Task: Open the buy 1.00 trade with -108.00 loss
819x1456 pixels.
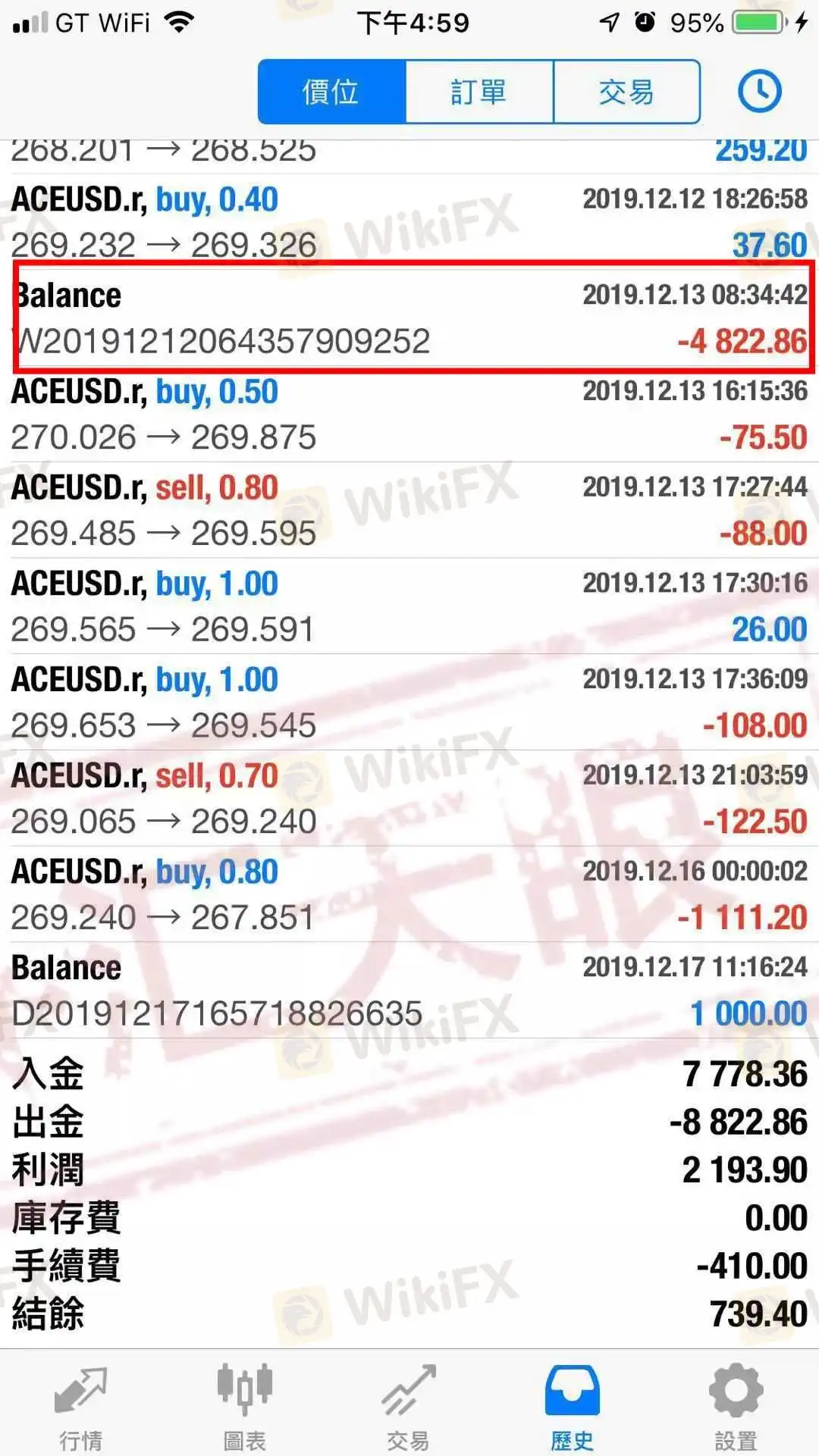Action: (409, 702)
